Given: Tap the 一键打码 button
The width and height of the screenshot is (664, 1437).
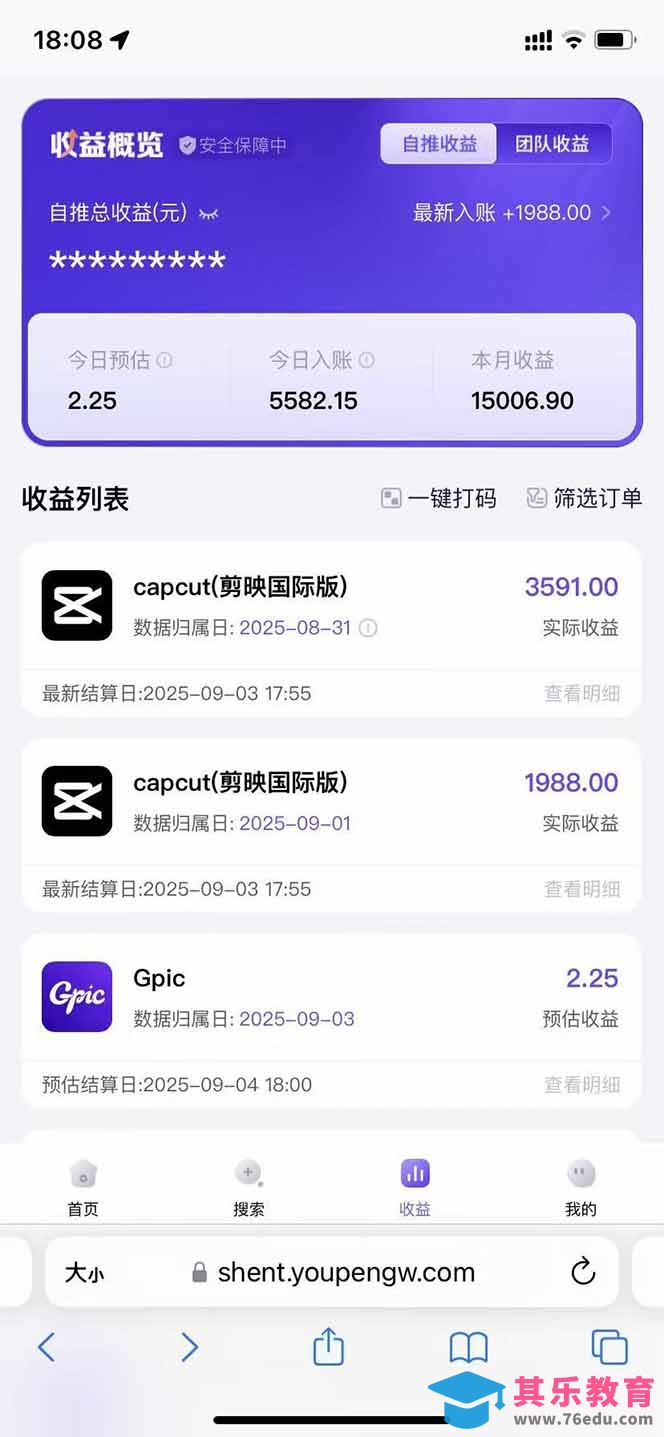Looking at the screenshot, I should (438, 498).
